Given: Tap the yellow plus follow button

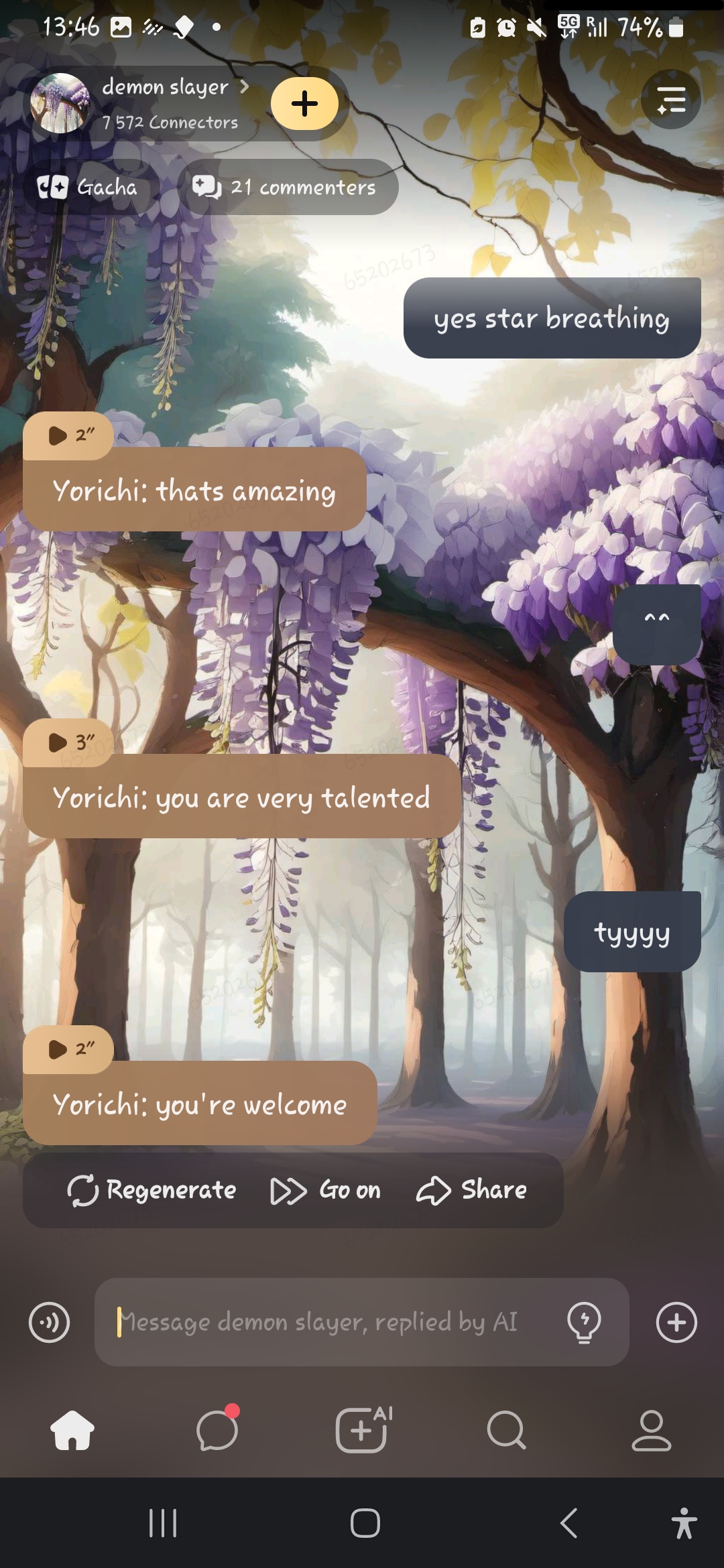Looking at the screenshot, I should tap(304, 103).
